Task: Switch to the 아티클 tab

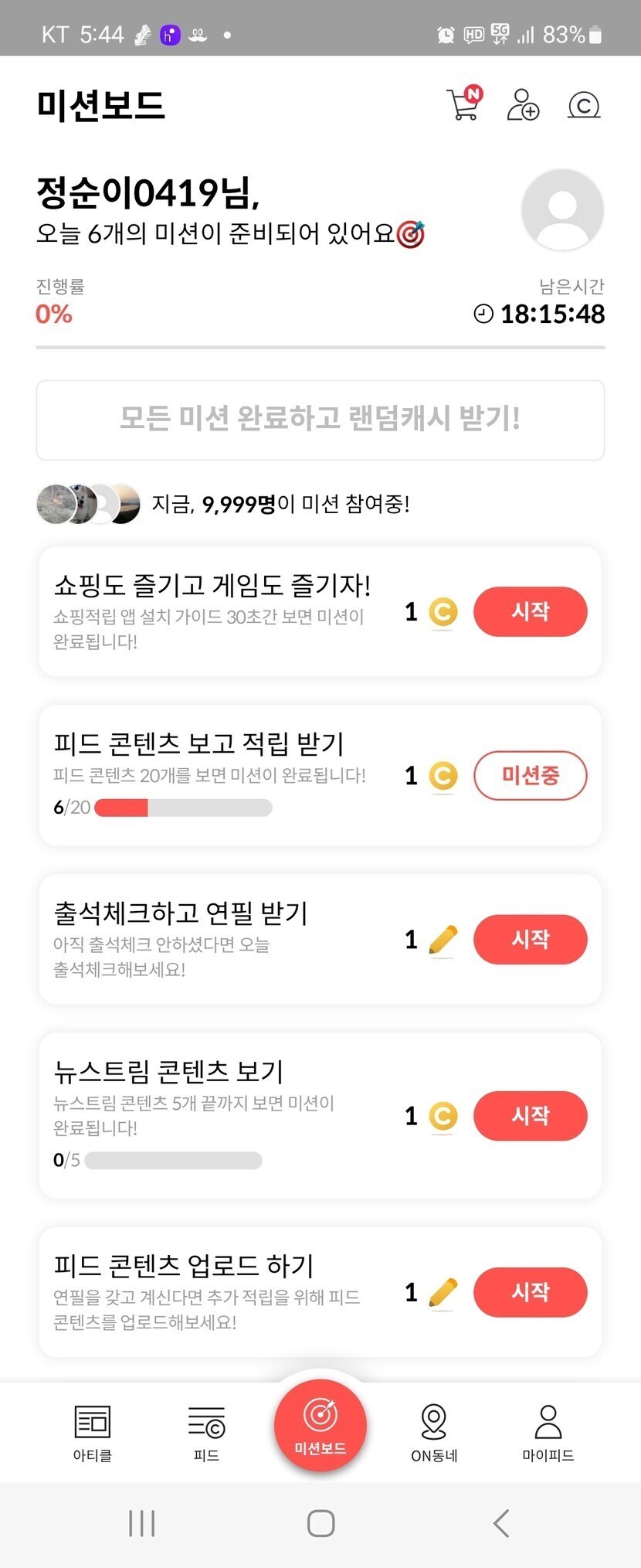Action: pos(93,1434)
